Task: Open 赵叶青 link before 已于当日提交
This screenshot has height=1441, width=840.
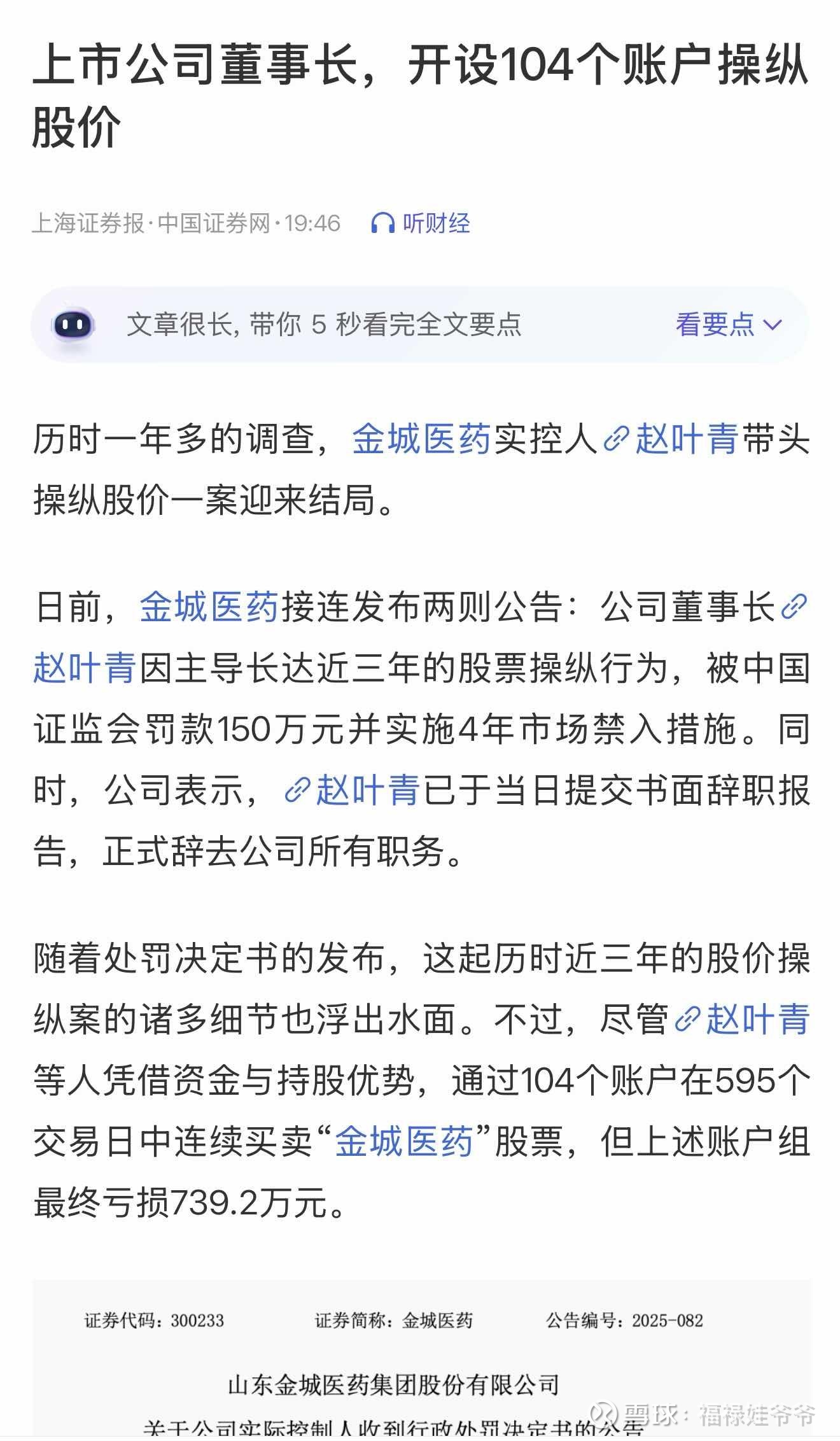Action: [351, 791]
